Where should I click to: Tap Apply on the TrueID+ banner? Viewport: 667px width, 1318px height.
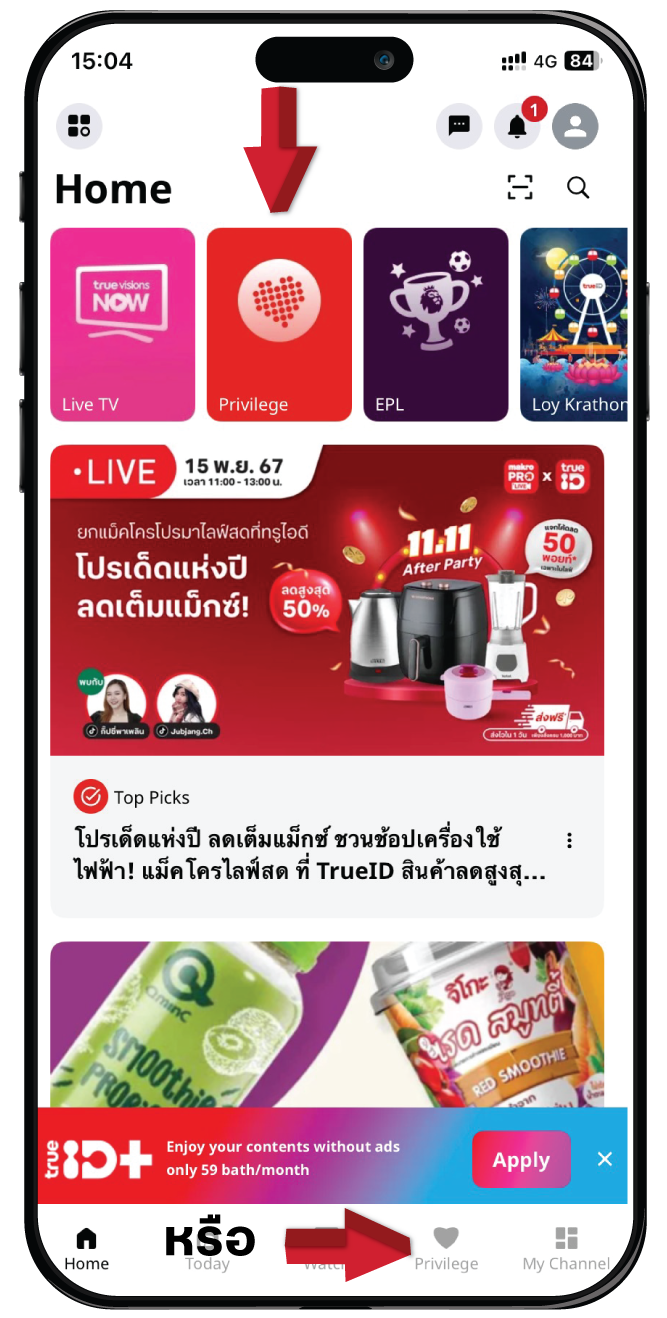point(521,1160)
